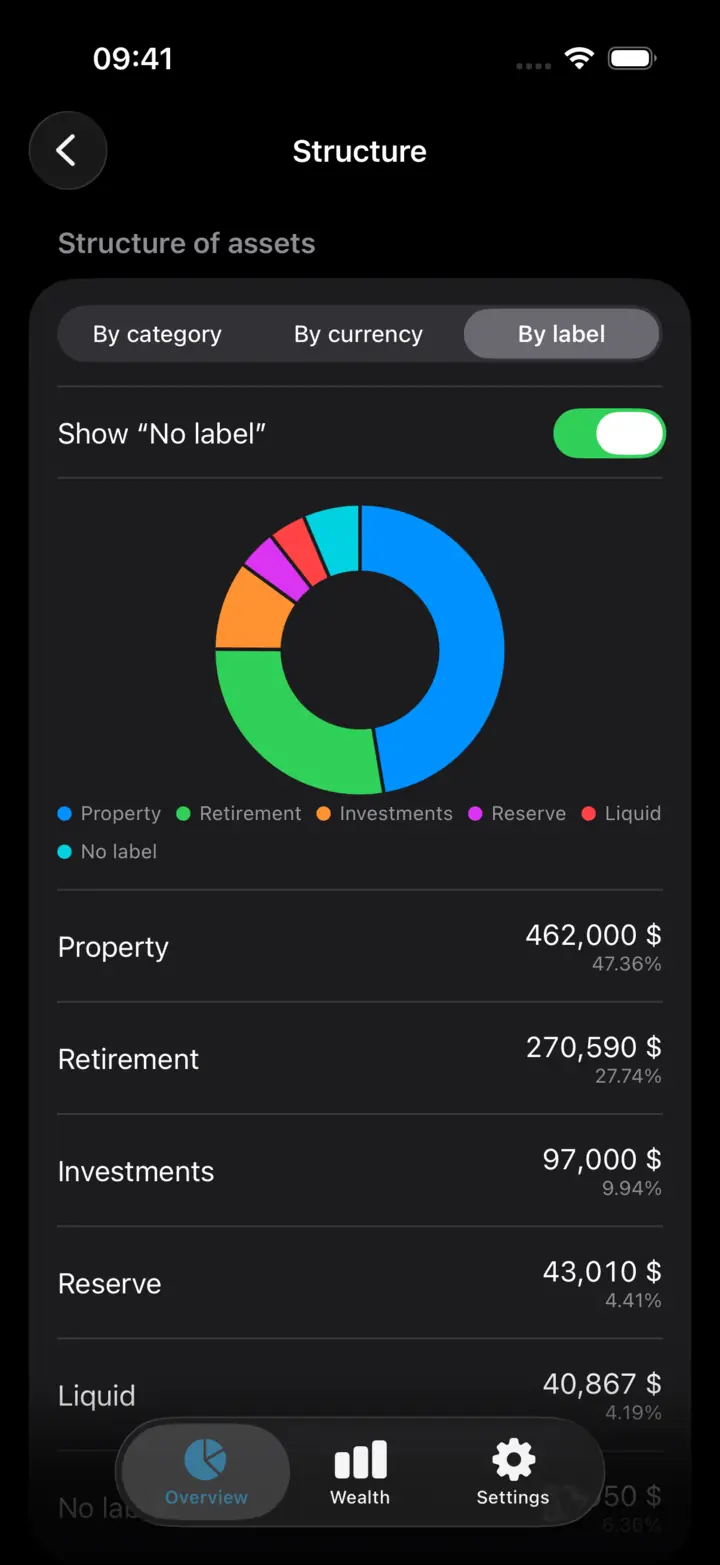Viewport: 720px width, 1565px height.
Task: Select the By currency segment
Action: click(359, 334)
